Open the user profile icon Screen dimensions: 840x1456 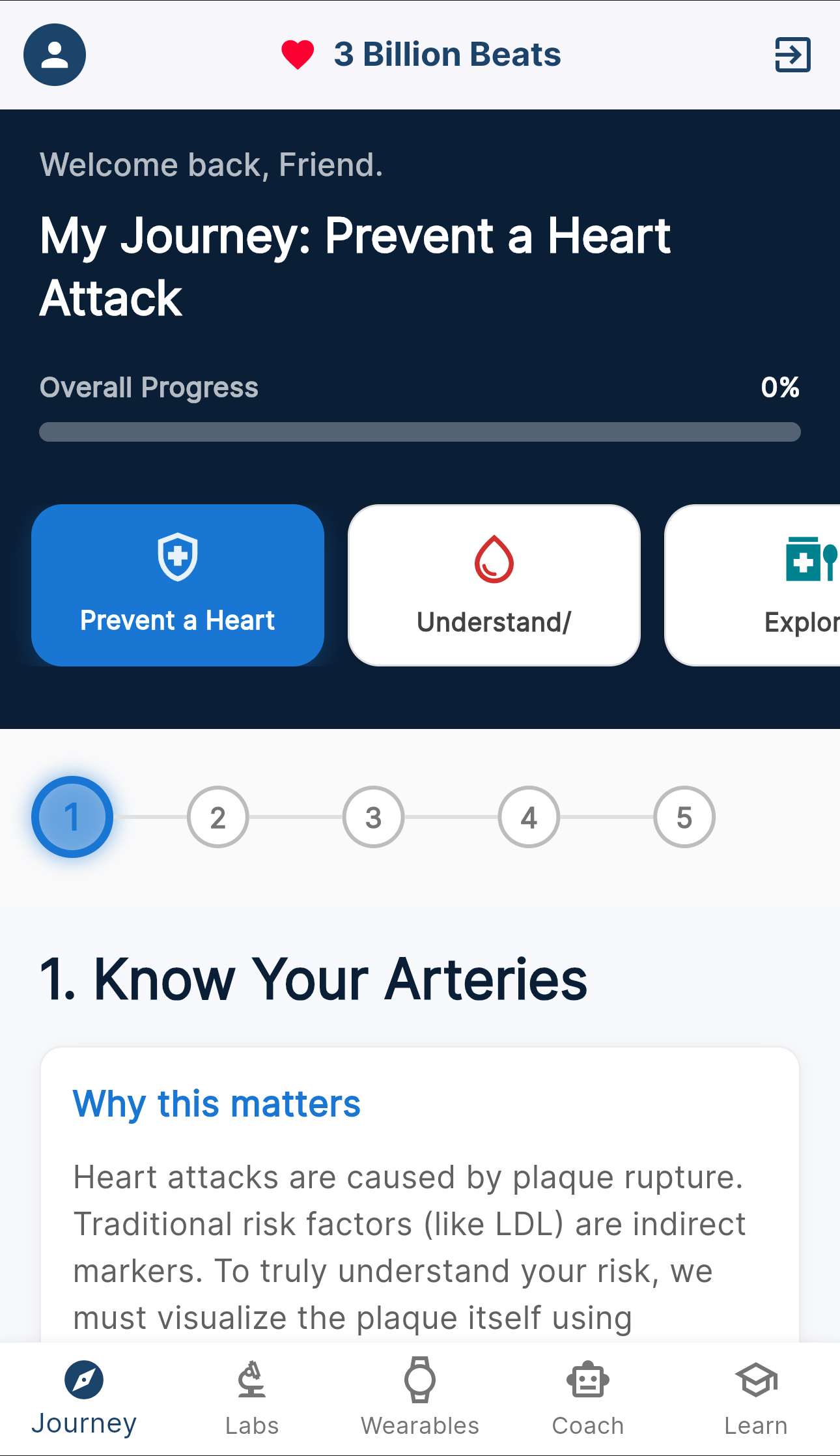55,55
